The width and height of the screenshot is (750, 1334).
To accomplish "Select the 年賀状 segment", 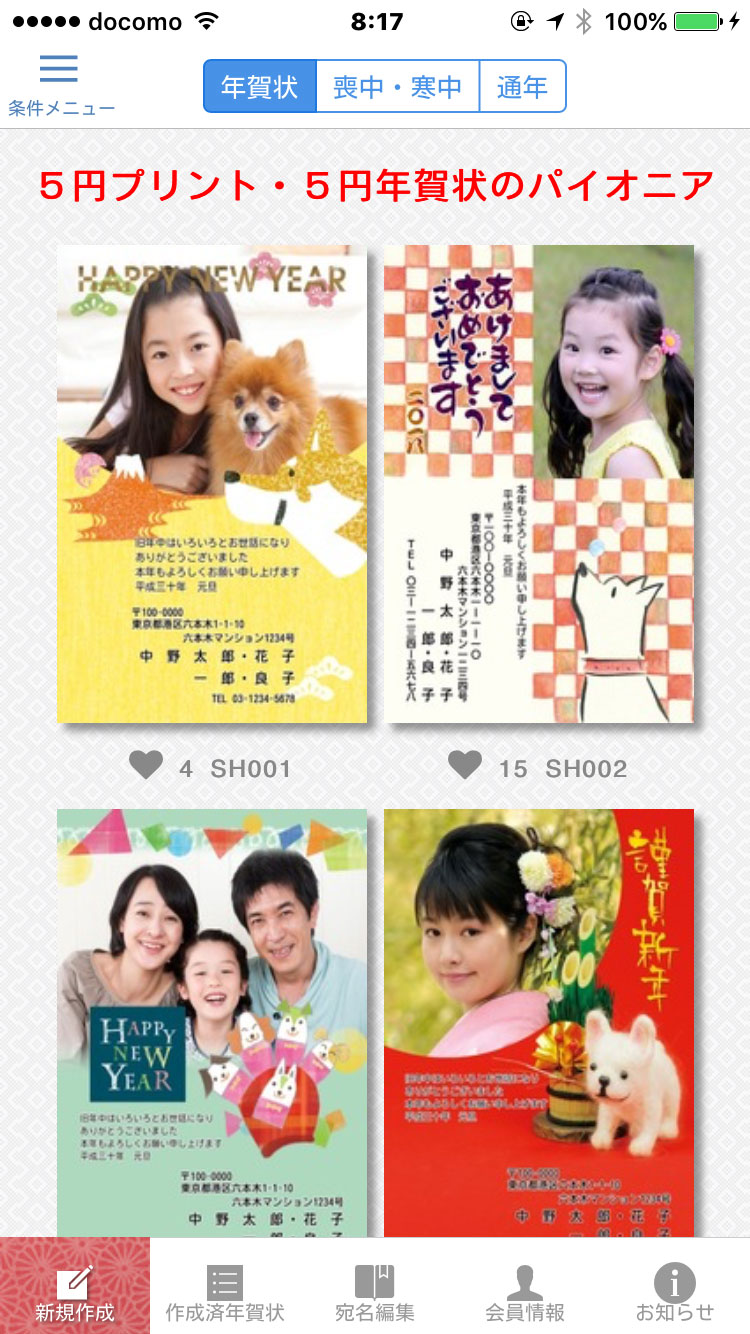I will (x=260, y=87).
